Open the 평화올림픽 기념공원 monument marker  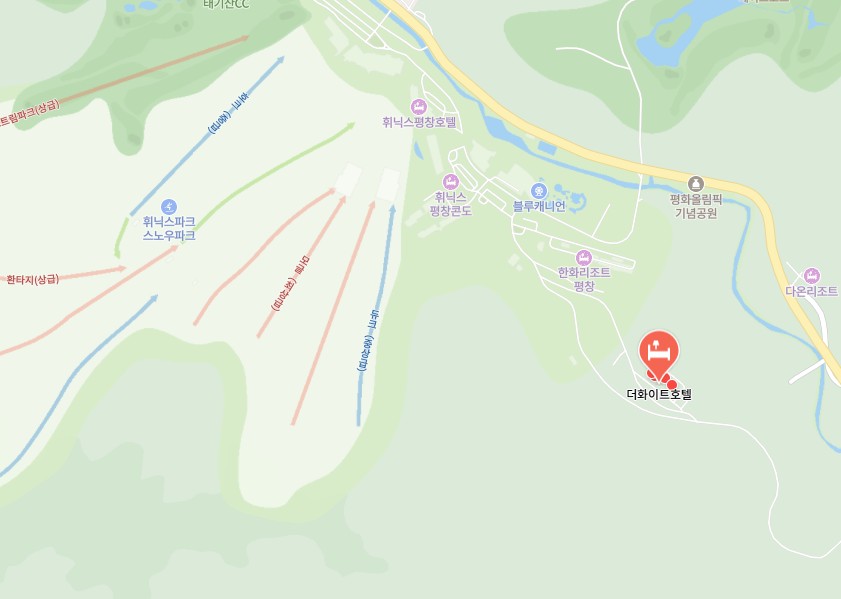tap(696, 184)
